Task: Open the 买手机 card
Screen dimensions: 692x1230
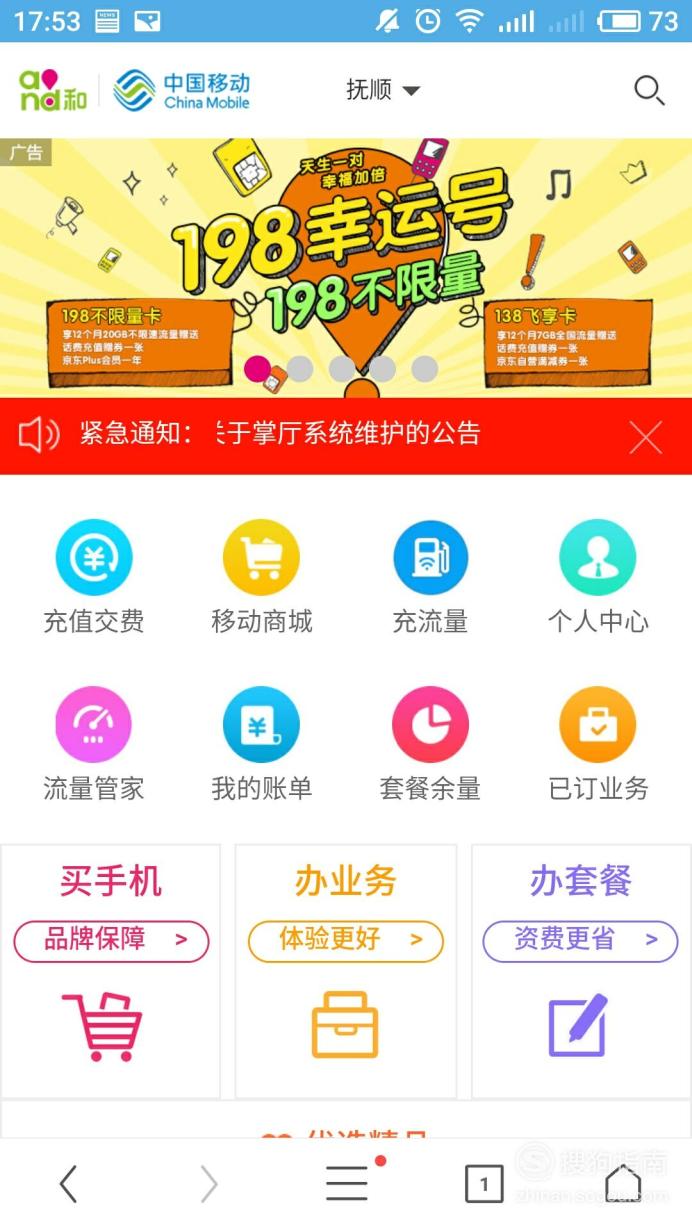Action: (x=110, y=971)
